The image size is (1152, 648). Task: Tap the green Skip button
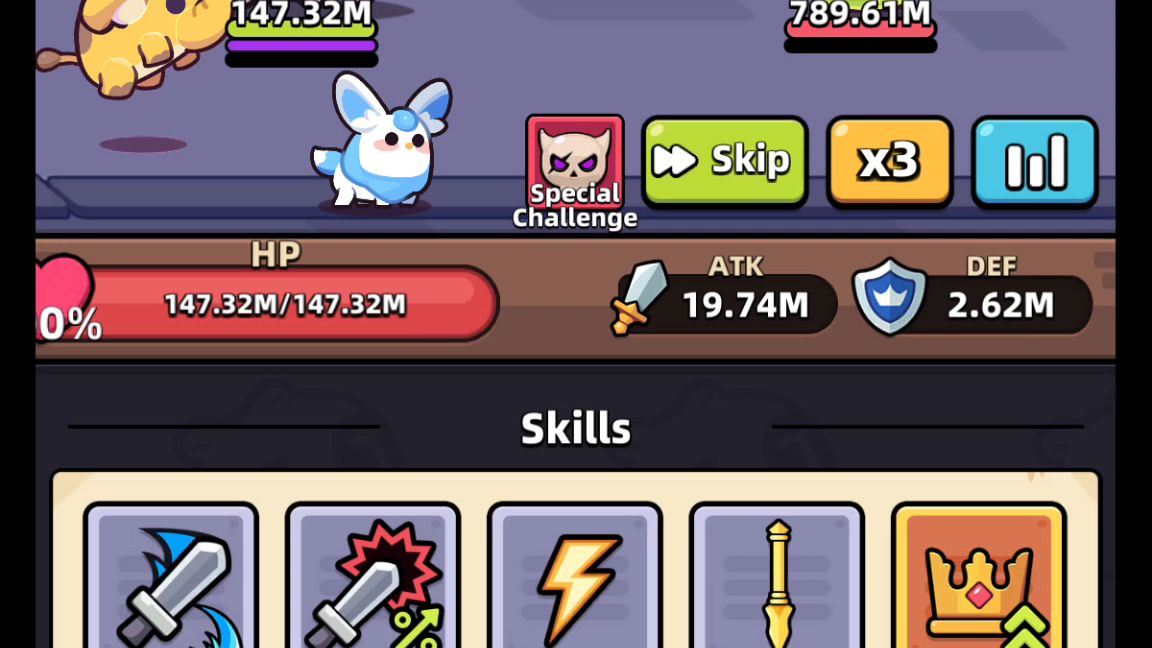tap(725, 161)
